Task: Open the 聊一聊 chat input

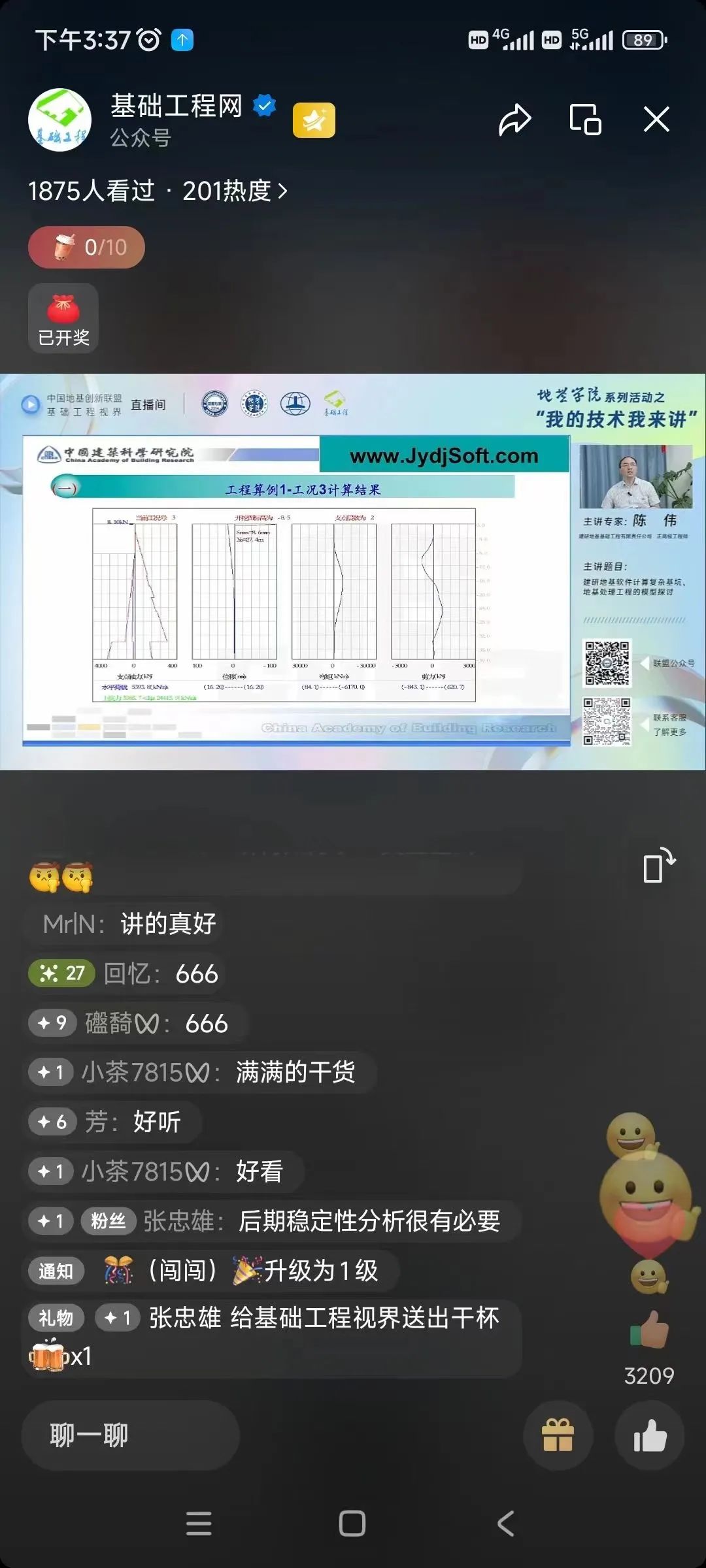Action: [131, 1435]
